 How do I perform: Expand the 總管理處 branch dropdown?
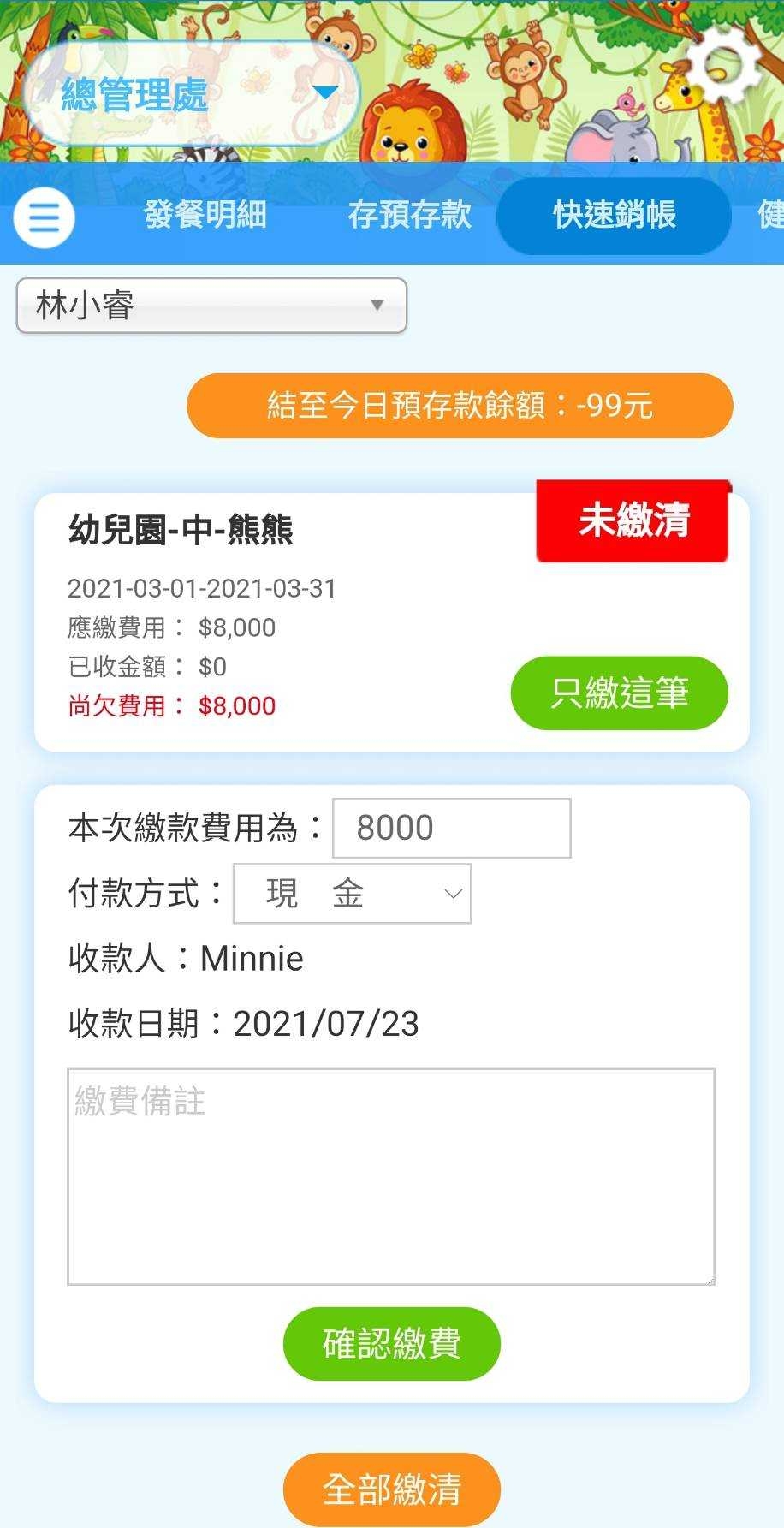pos(190,93)
